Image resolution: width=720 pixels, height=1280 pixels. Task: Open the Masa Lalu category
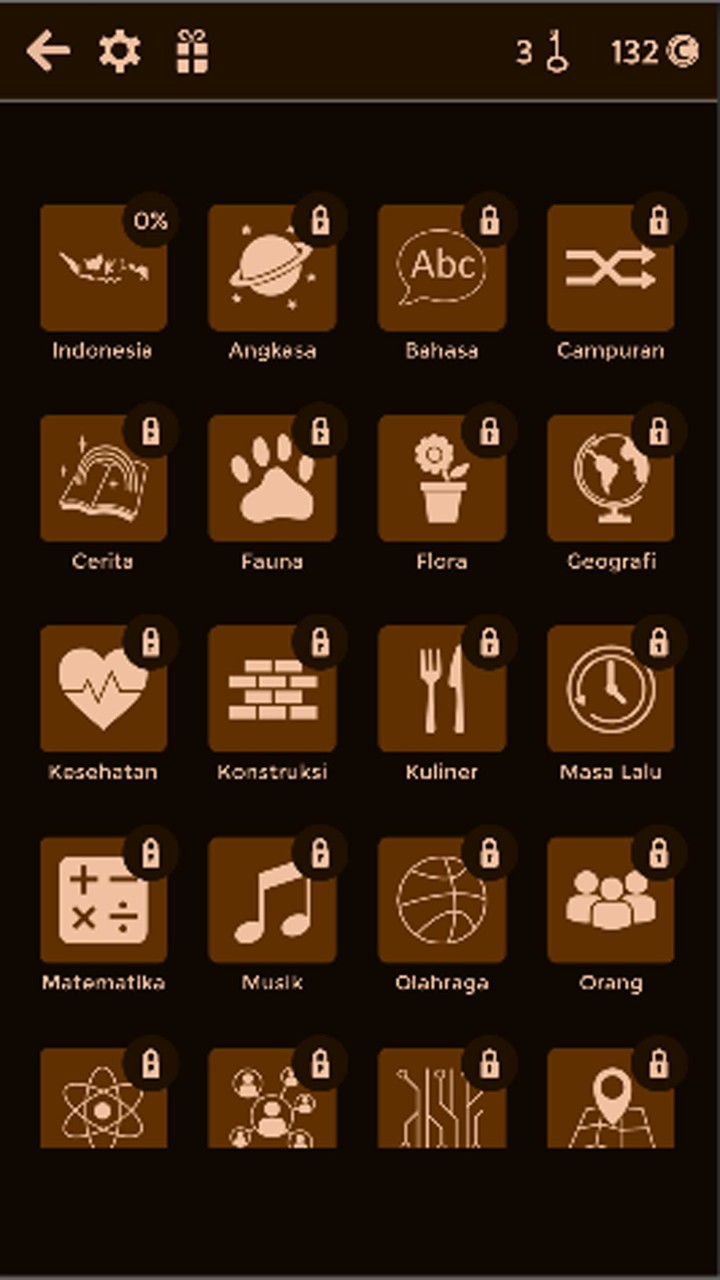(610, 689)
